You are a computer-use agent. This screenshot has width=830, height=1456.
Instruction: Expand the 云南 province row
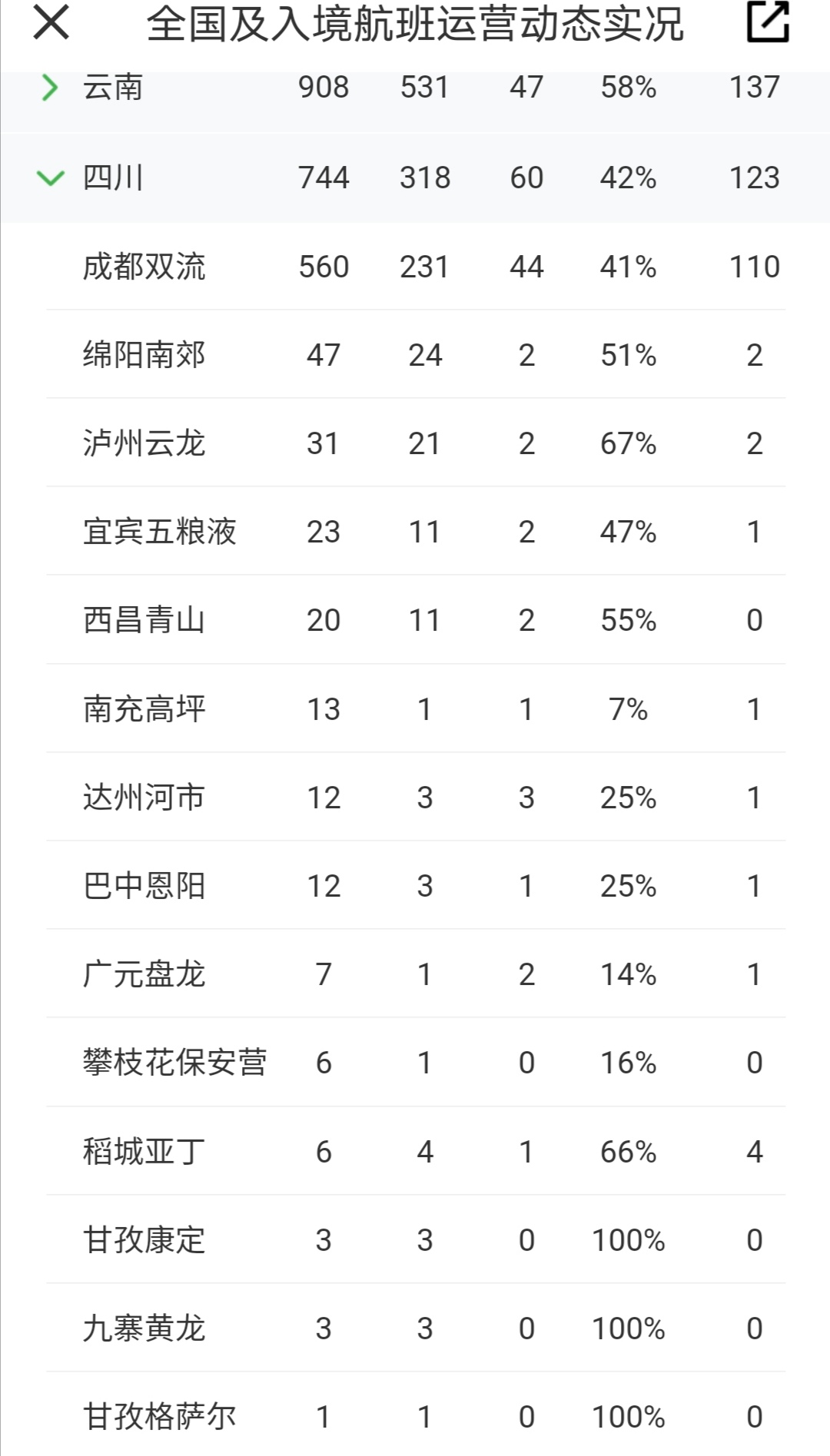[x=50, y=88]
